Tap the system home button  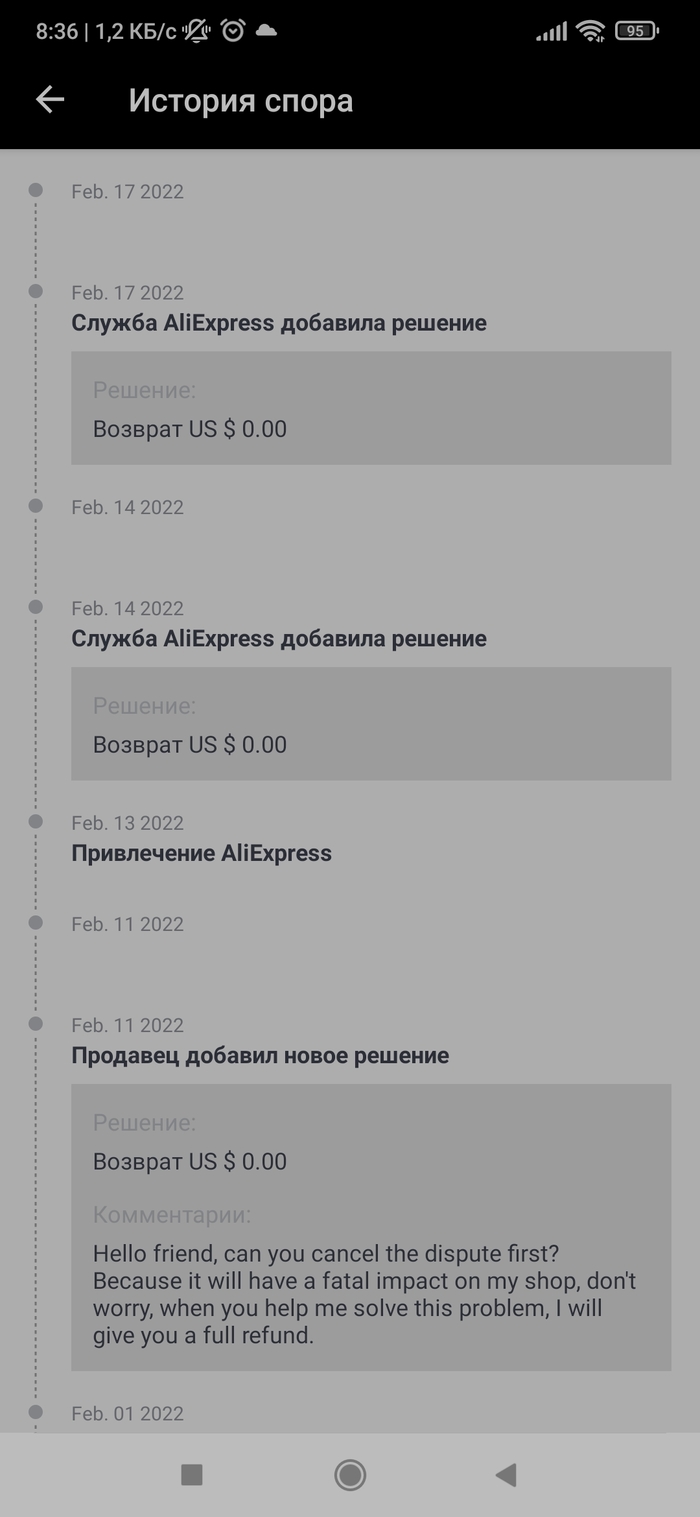click(x=350, y=1474)
